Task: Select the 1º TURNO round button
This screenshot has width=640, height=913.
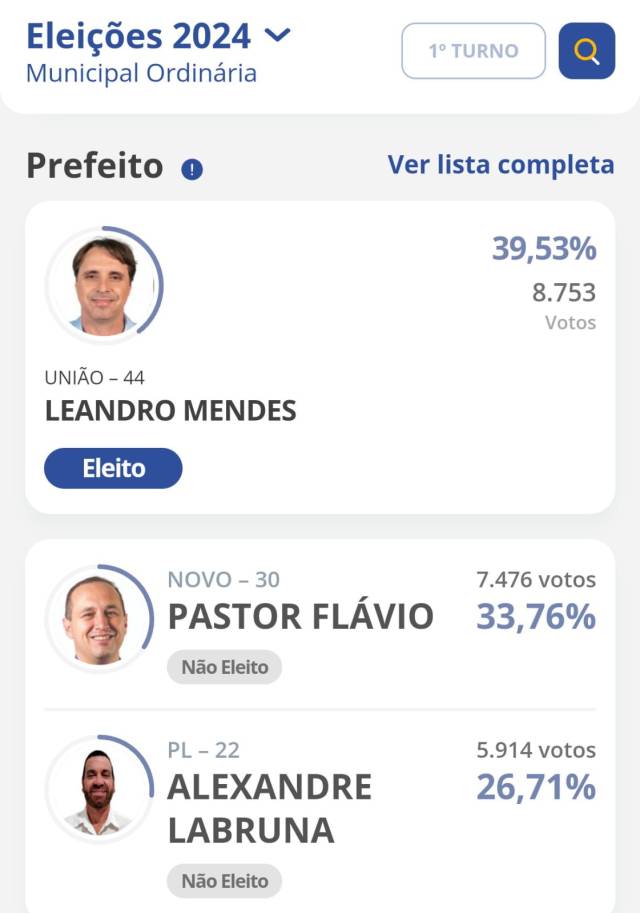Action: point(473,51)
